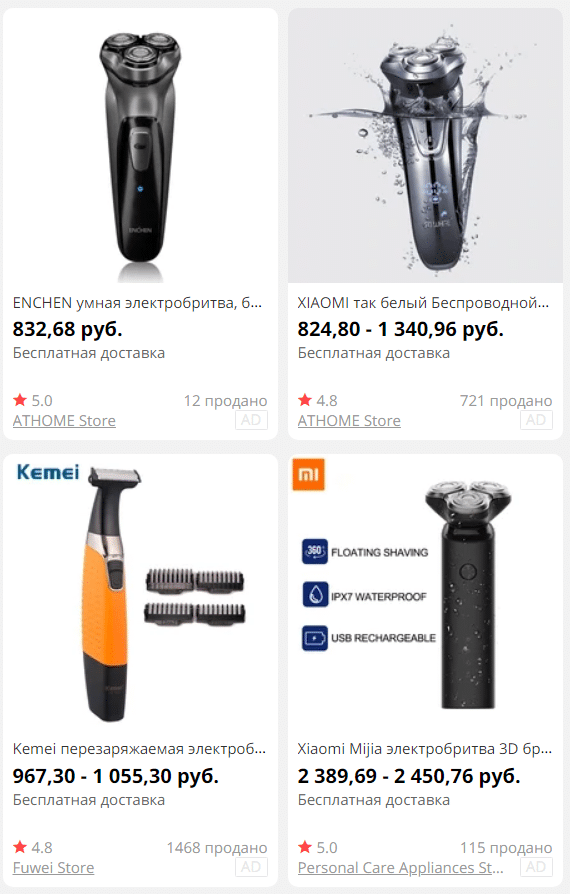570x894 pixels.
Task: Open the Xiaomi Mijia 3D shaver card
Action: tap(425, 670)
